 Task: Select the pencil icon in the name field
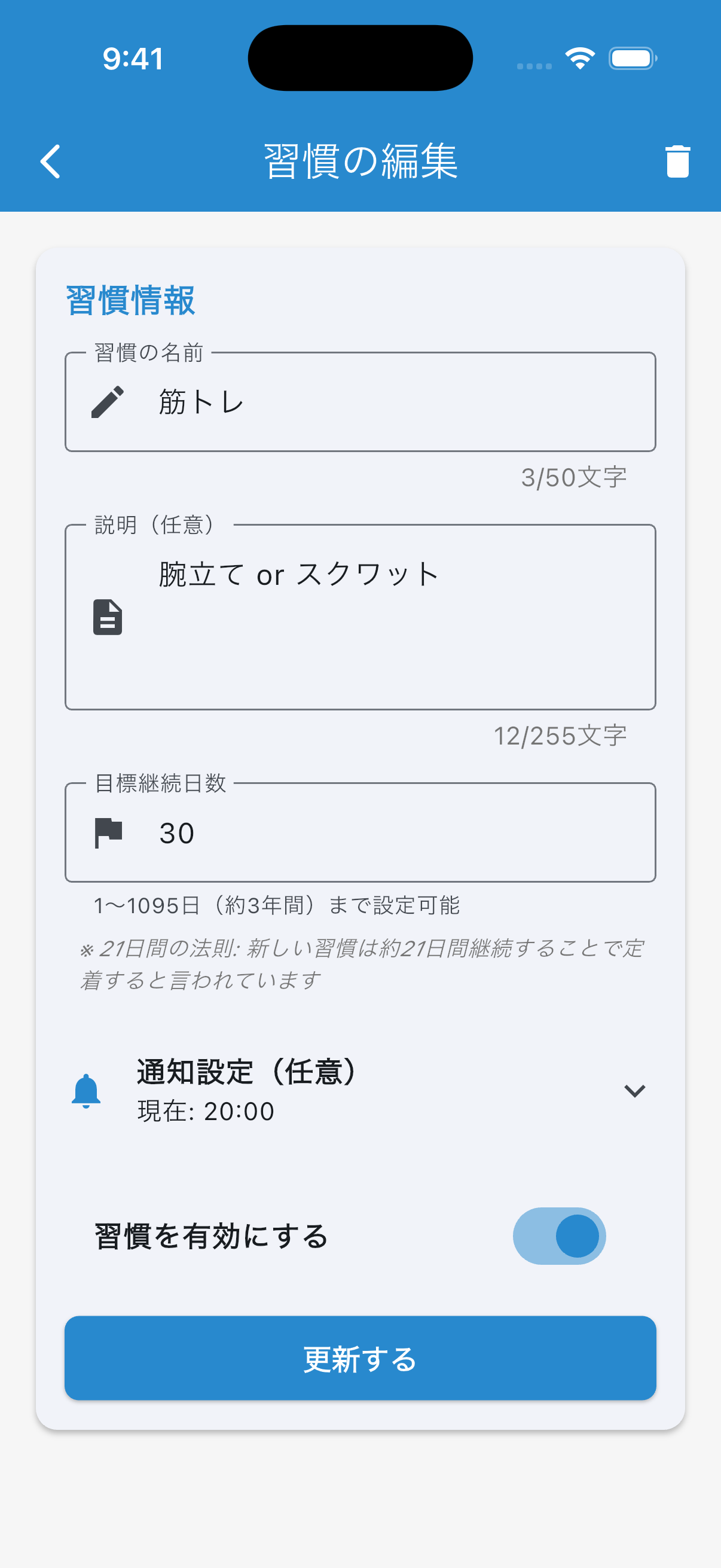tap(107, 402)
